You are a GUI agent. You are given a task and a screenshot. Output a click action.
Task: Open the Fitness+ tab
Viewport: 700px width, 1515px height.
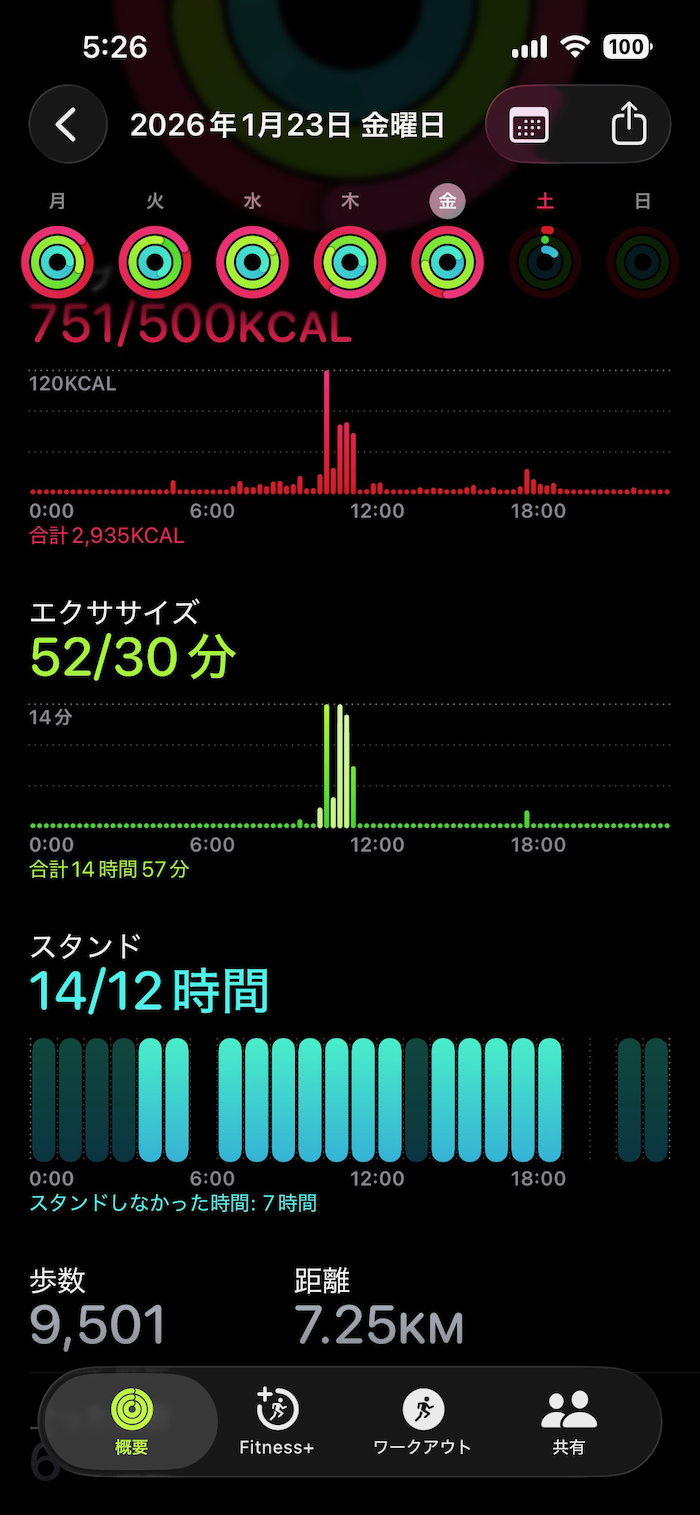276,1421
